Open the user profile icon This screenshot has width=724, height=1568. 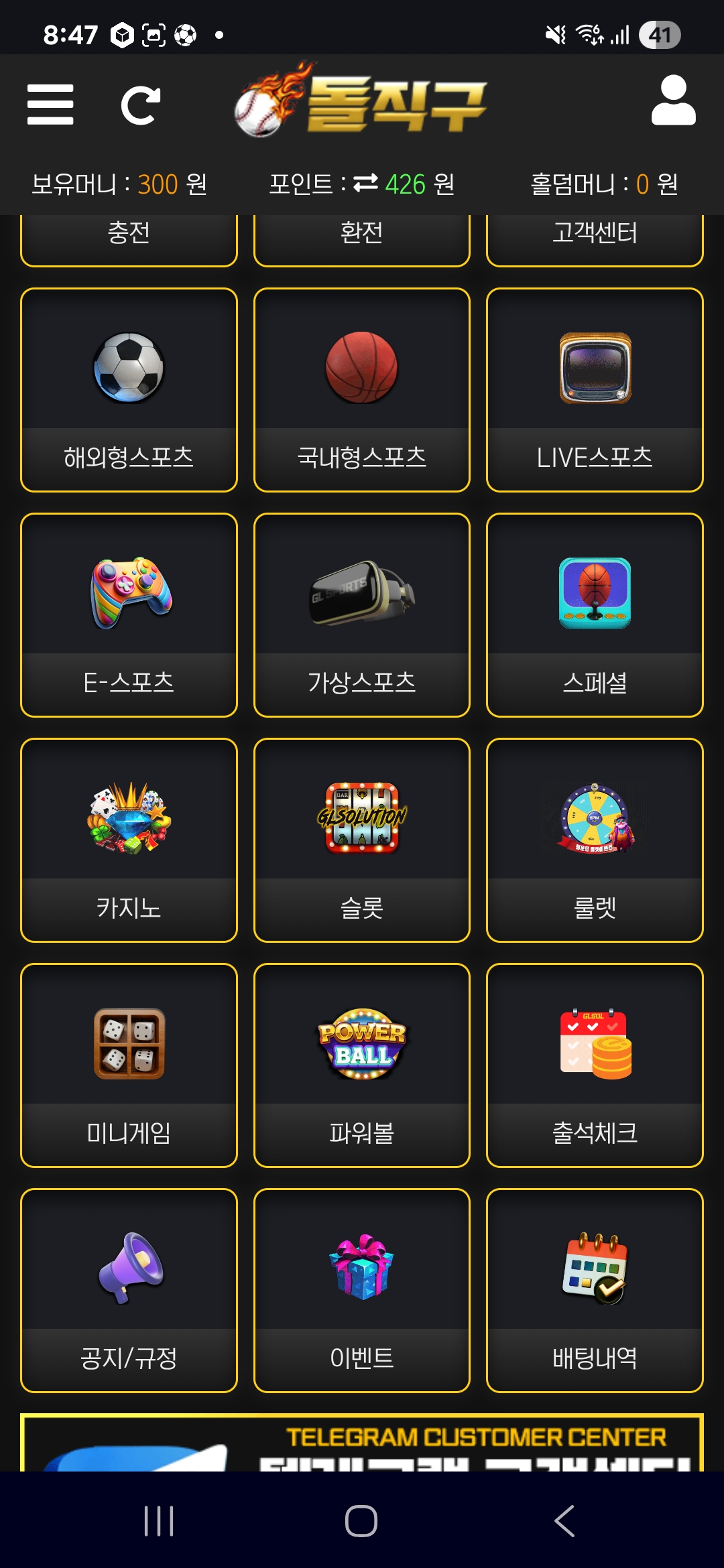[x=673, y=101]
